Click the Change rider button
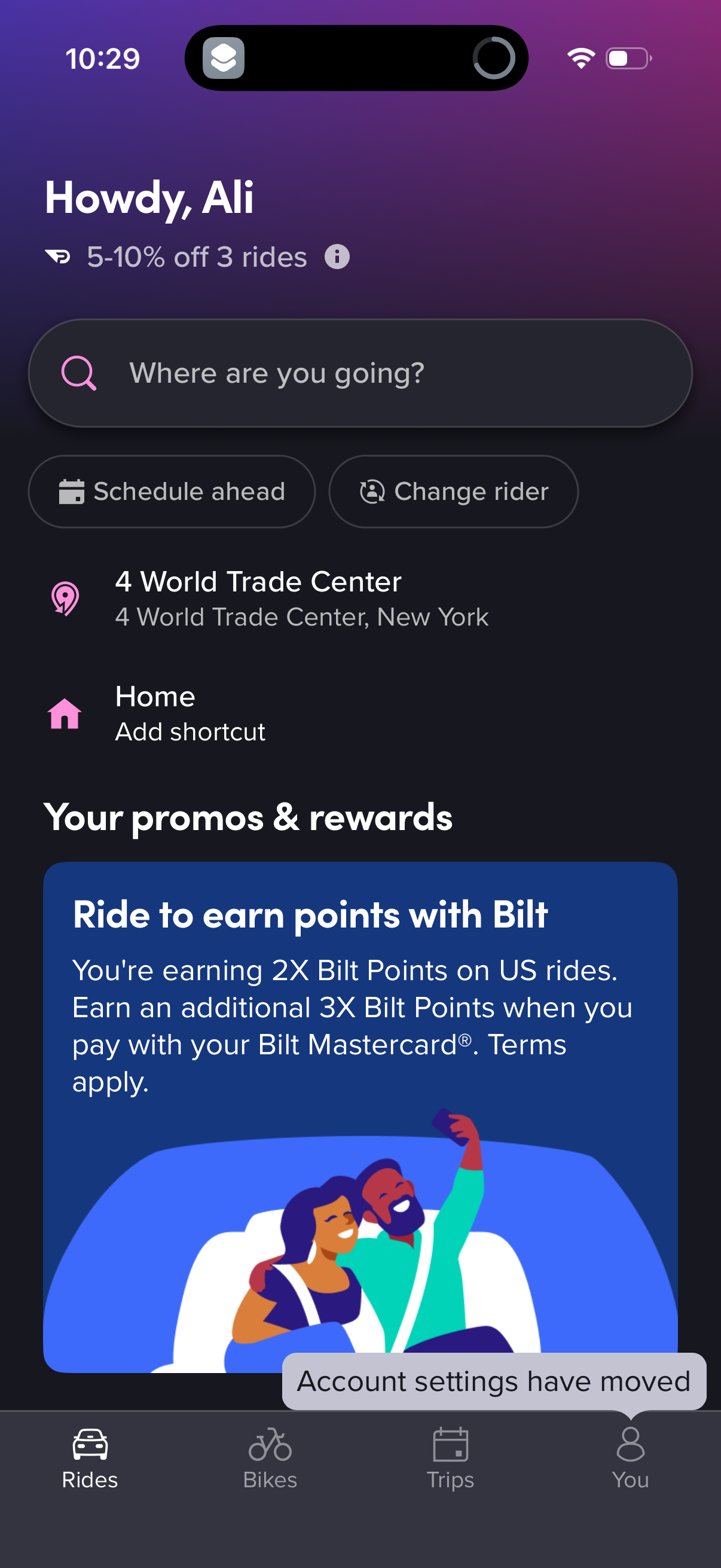 click(x=452, y=491)
